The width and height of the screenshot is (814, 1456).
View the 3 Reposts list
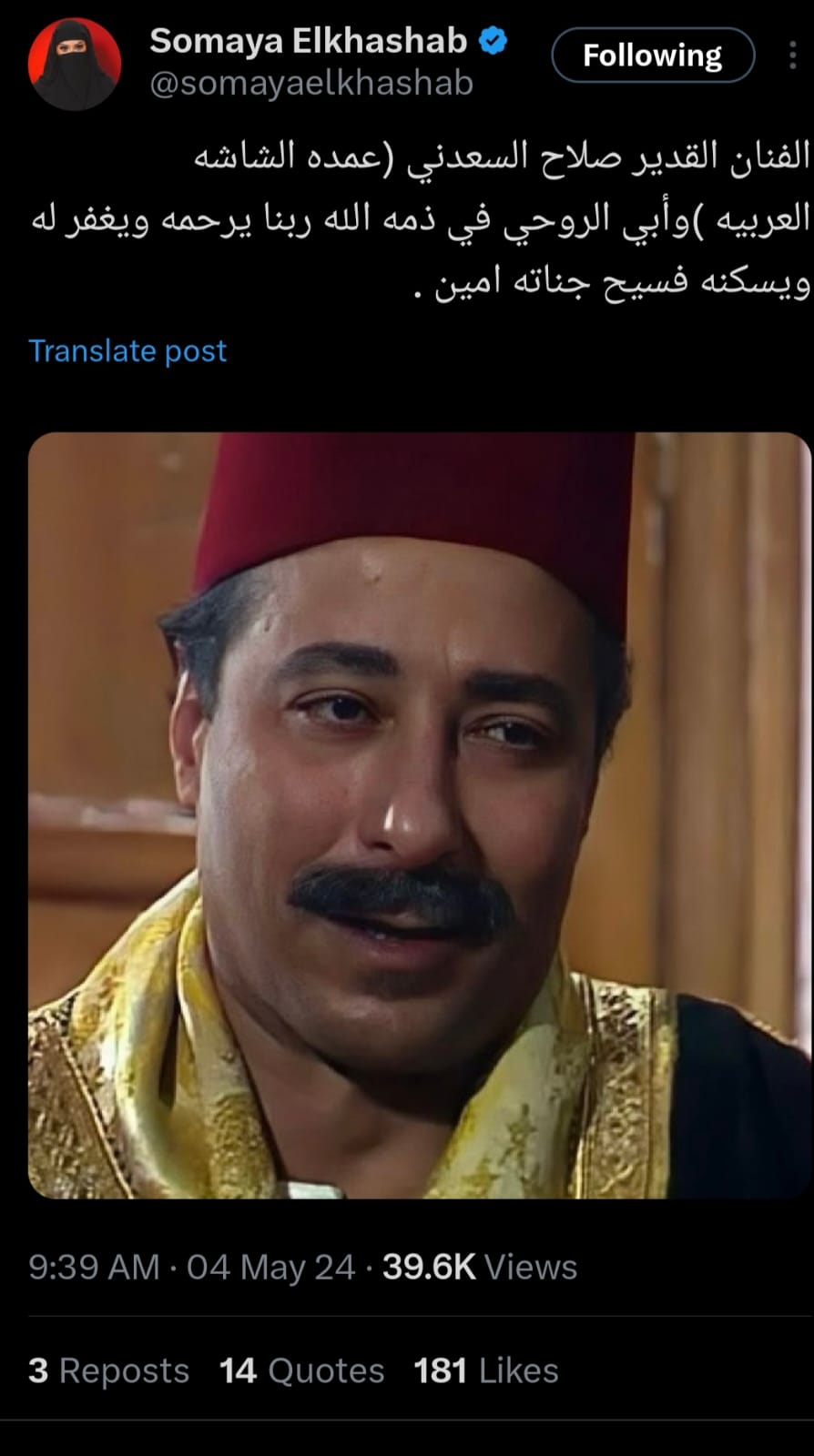108,1370
